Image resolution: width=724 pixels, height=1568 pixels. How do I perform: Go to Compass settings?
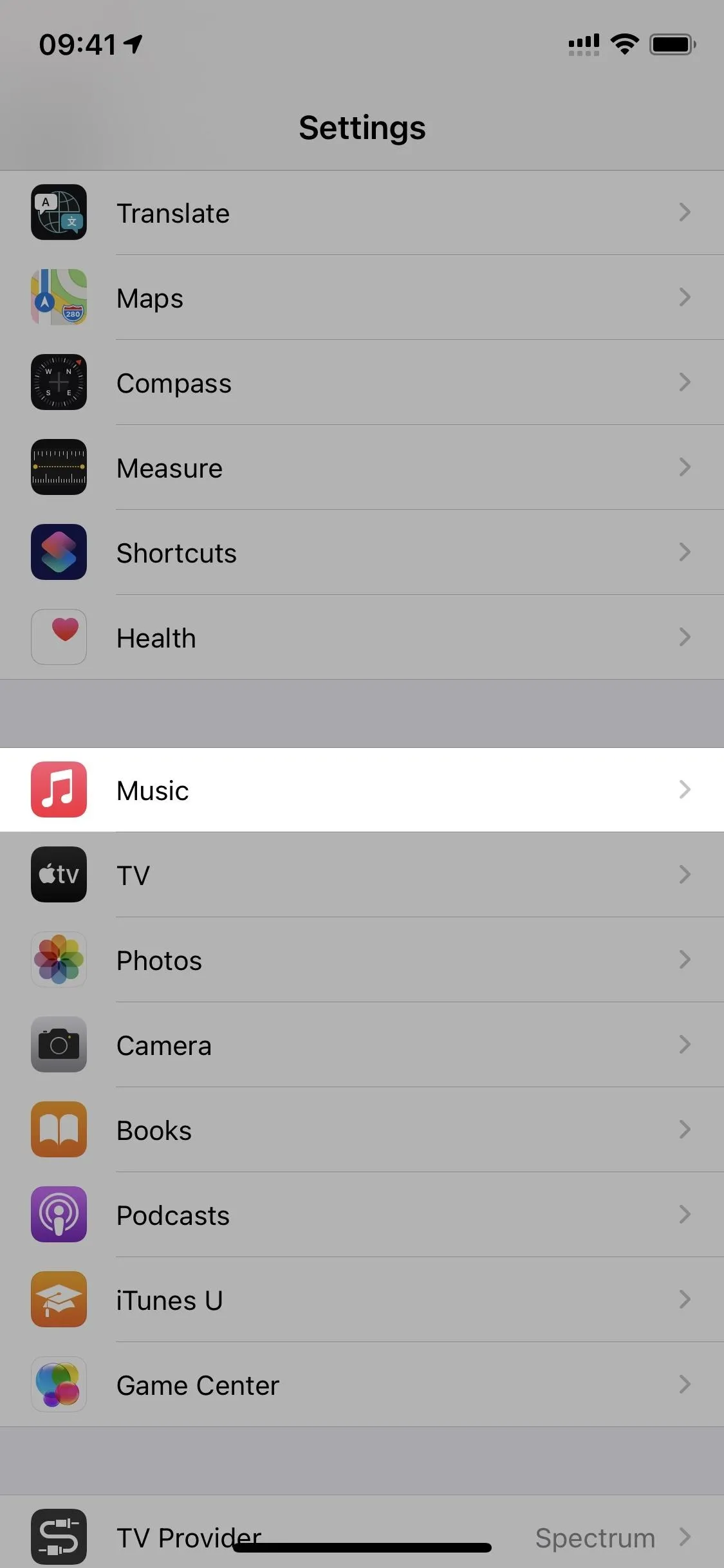362,382
